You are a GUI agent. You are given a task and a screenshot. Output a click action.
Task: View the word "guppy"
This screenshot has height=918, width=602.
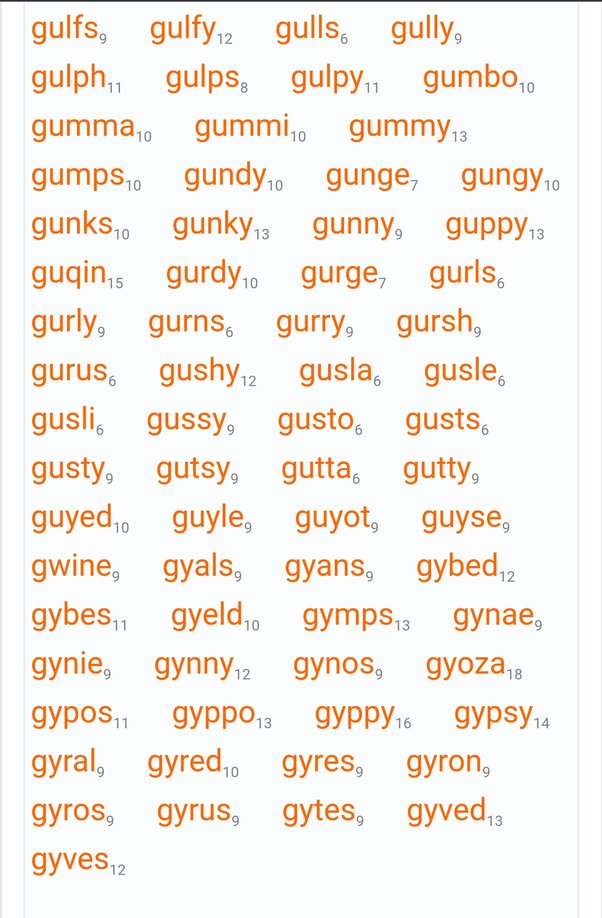(x=486, y=226)
